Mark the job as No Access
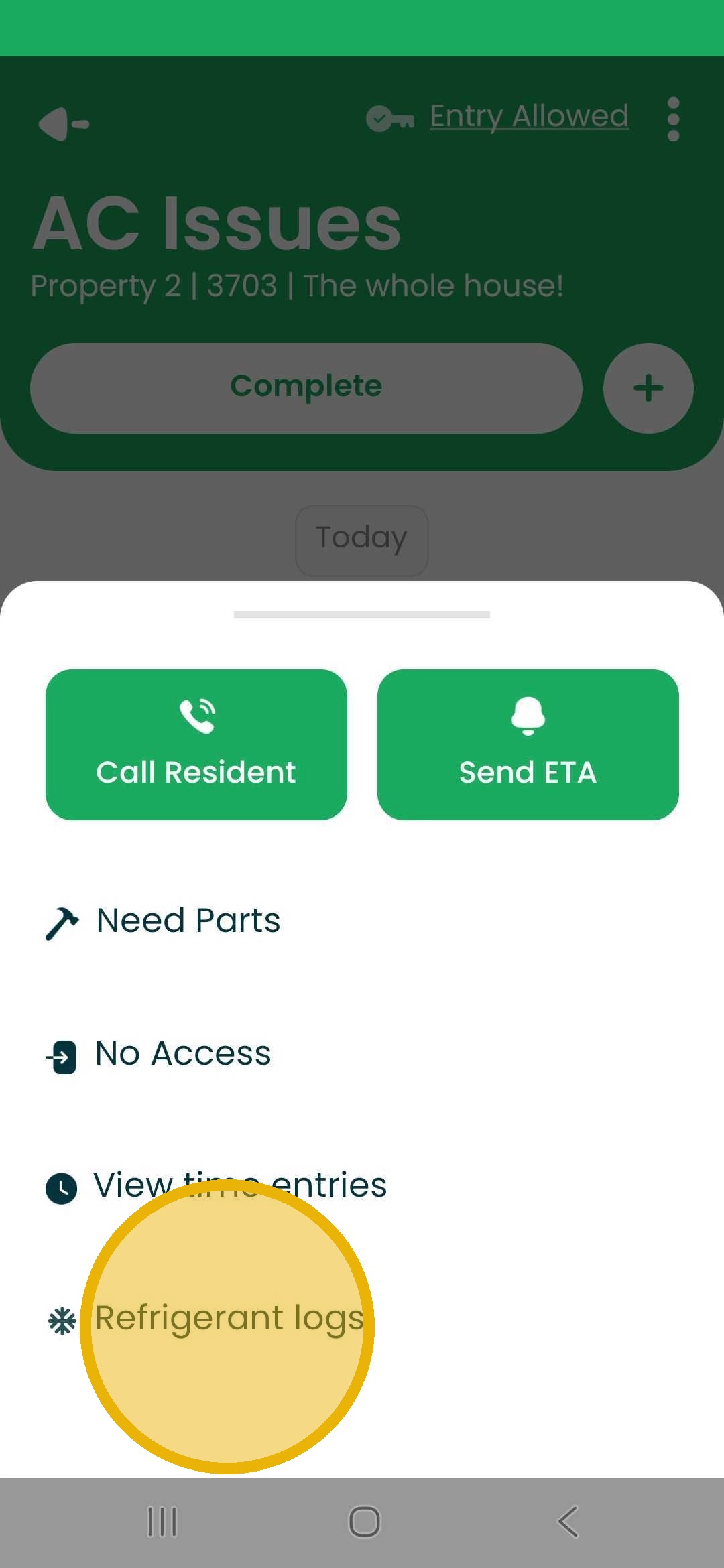 [182, 1053]
